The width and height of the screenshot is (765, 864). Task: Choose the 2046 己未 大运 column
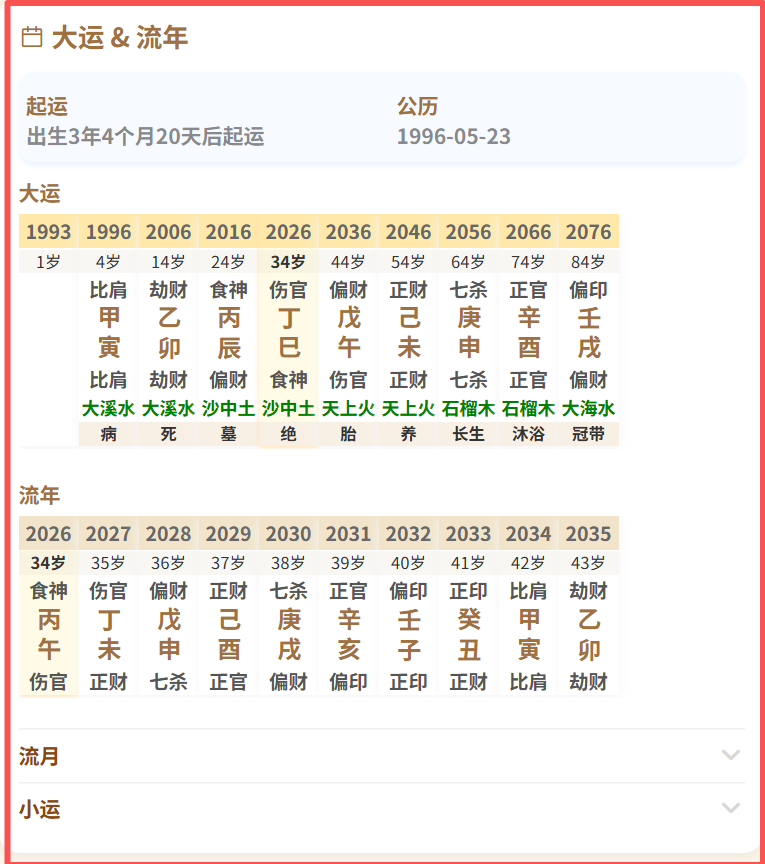(409, 332)
